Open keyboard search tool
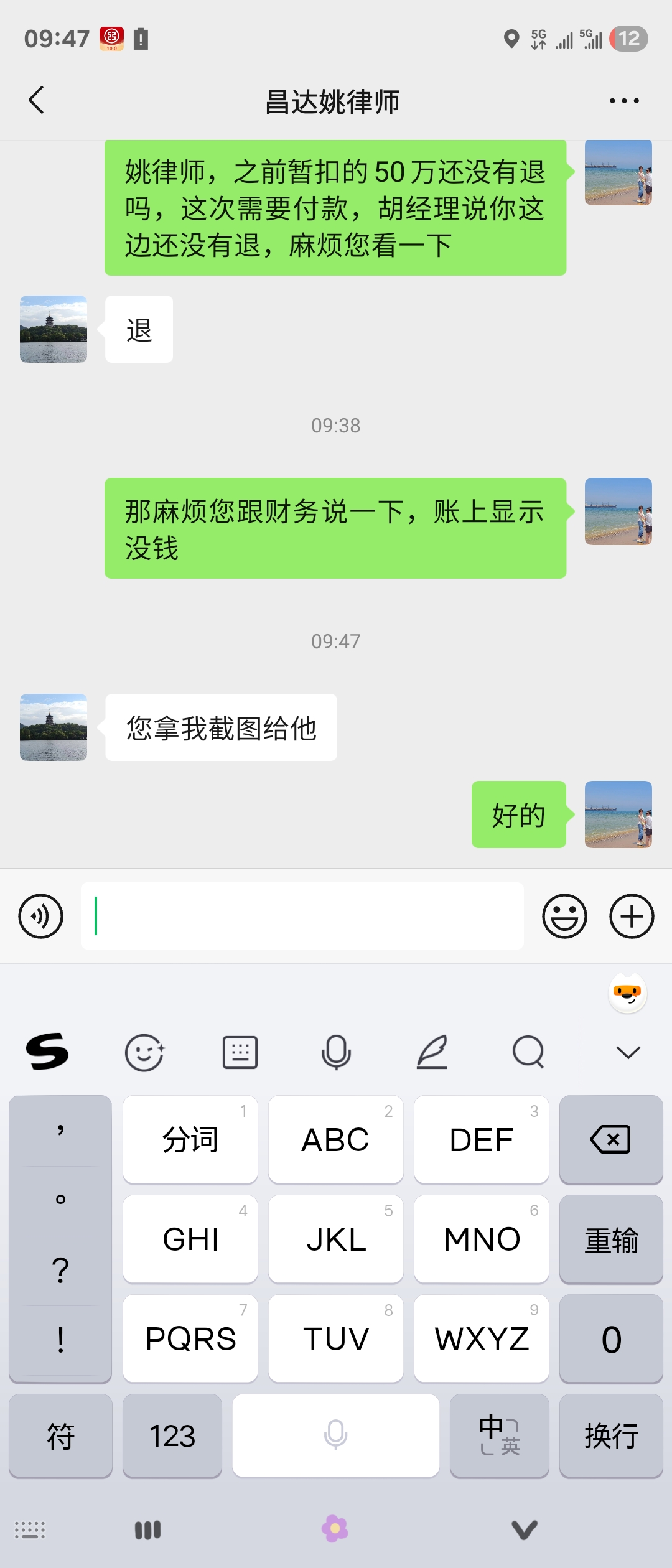This screenshot has height=1568, width=672. (x=528, y=1052)
